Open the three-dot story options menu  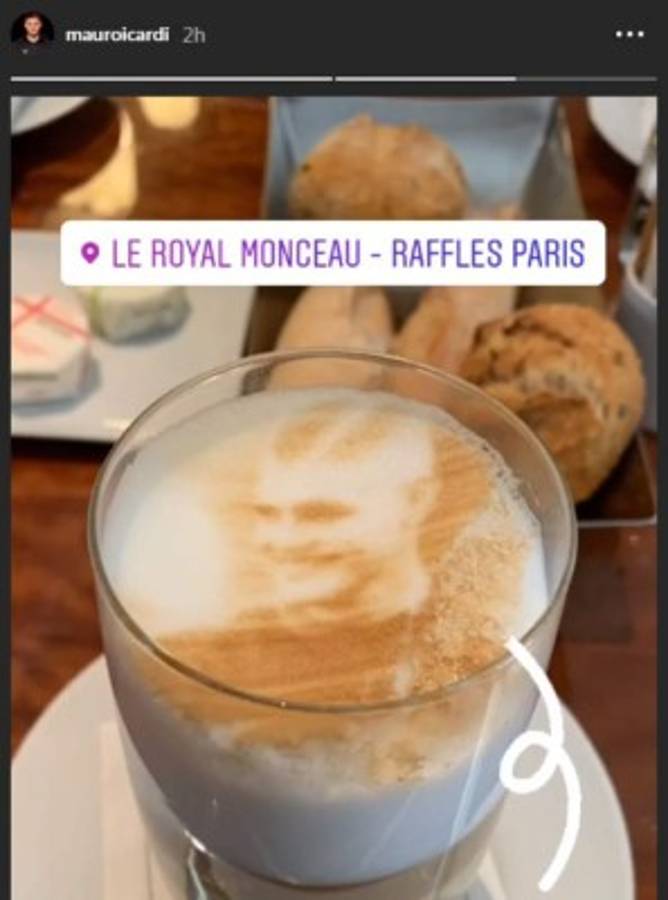coord(630,34)
